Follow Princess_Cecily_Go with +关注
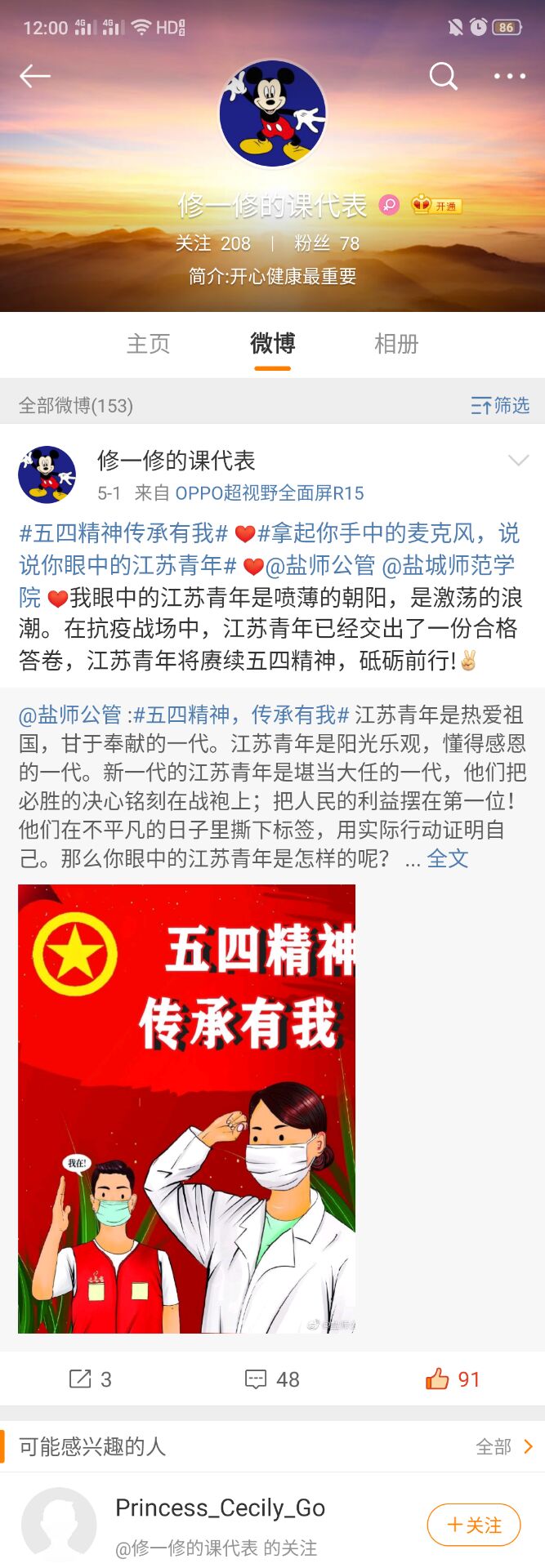 pyautogui.click(x=474, y=1525)
